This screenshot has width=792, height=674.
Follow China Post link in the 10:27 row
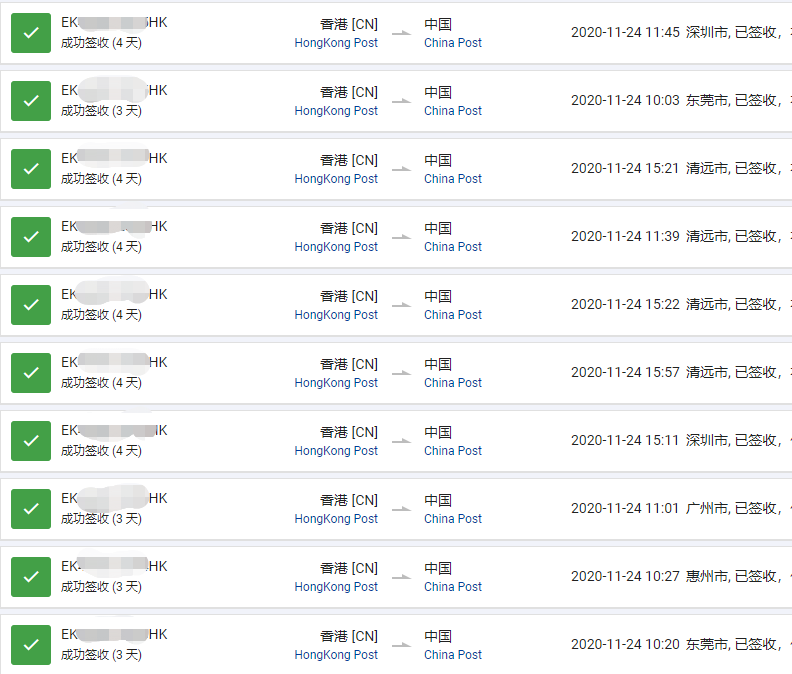[x=452, y=587]
